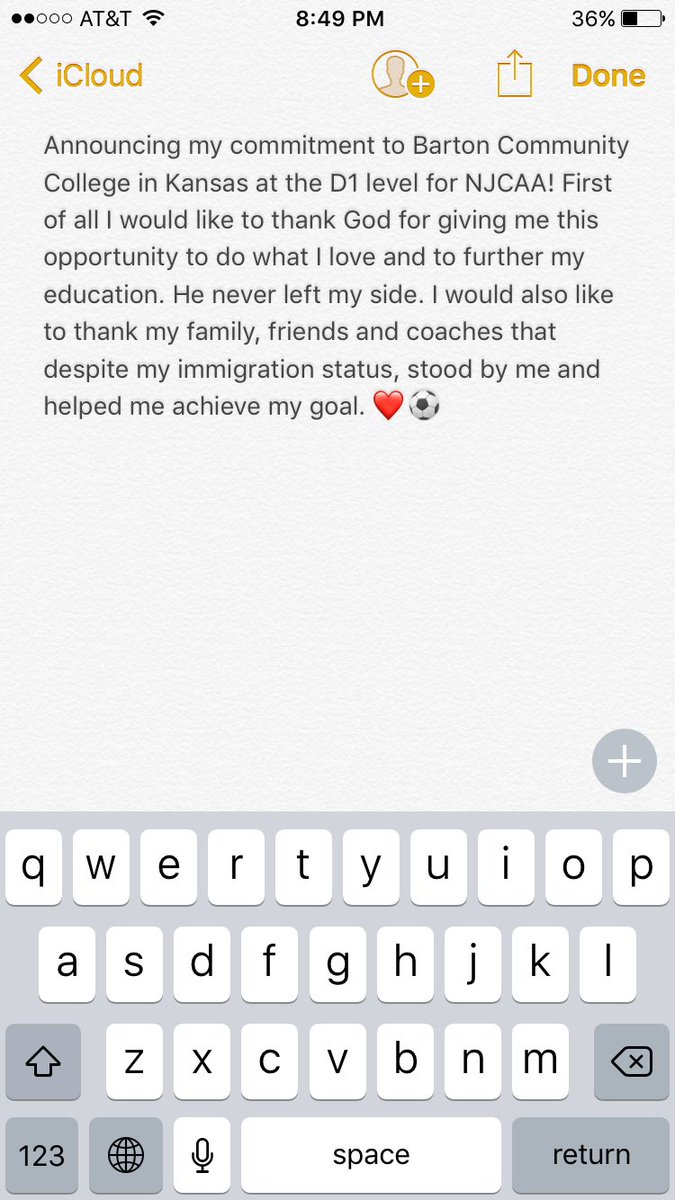The image size is (675, 1200).
Task: Enable shift on the keyboard
Action: click(42, 1062)
